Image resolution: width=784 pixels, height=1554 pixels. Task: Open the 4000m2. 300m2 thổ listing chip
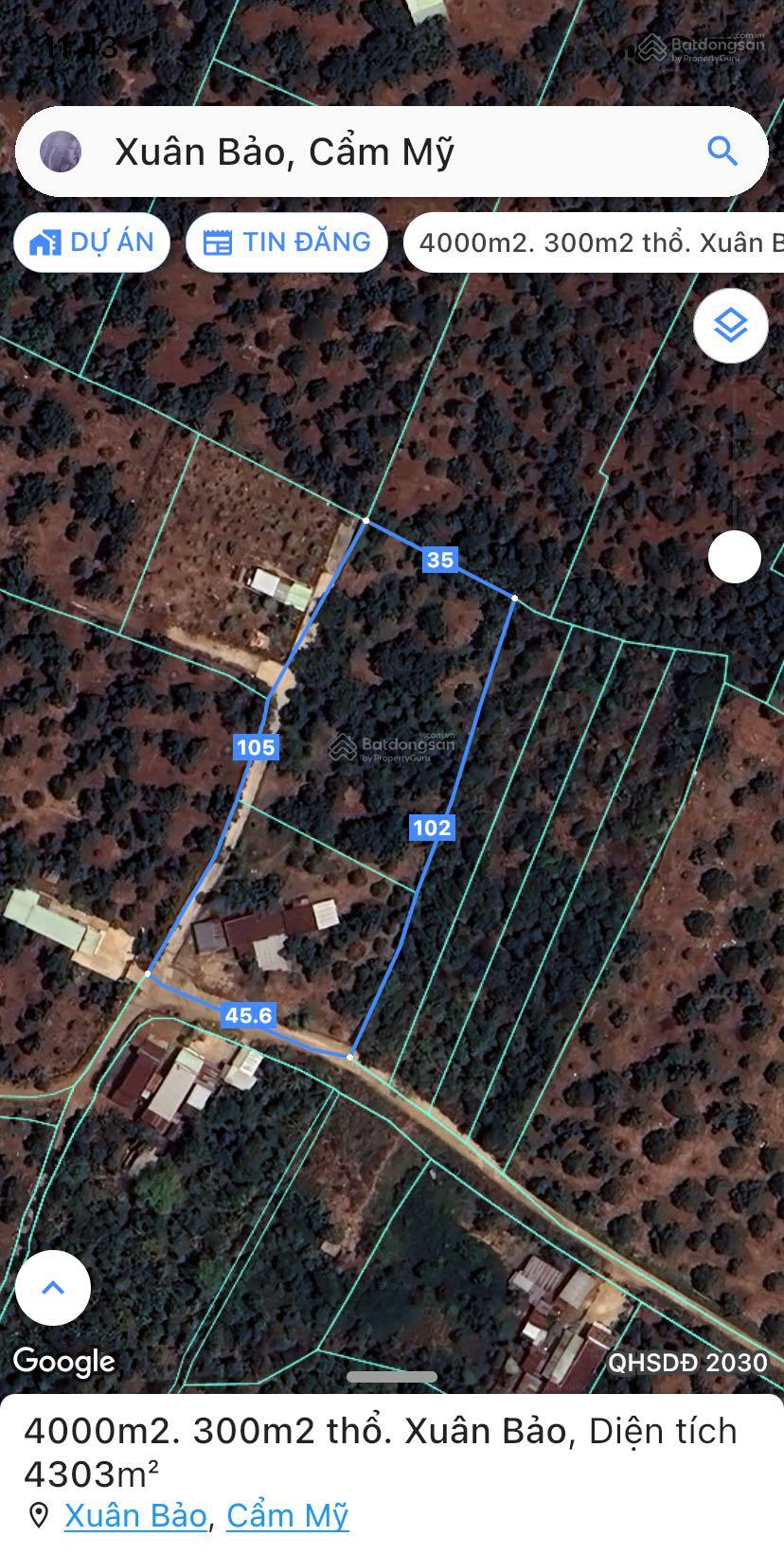pos(597,243)
